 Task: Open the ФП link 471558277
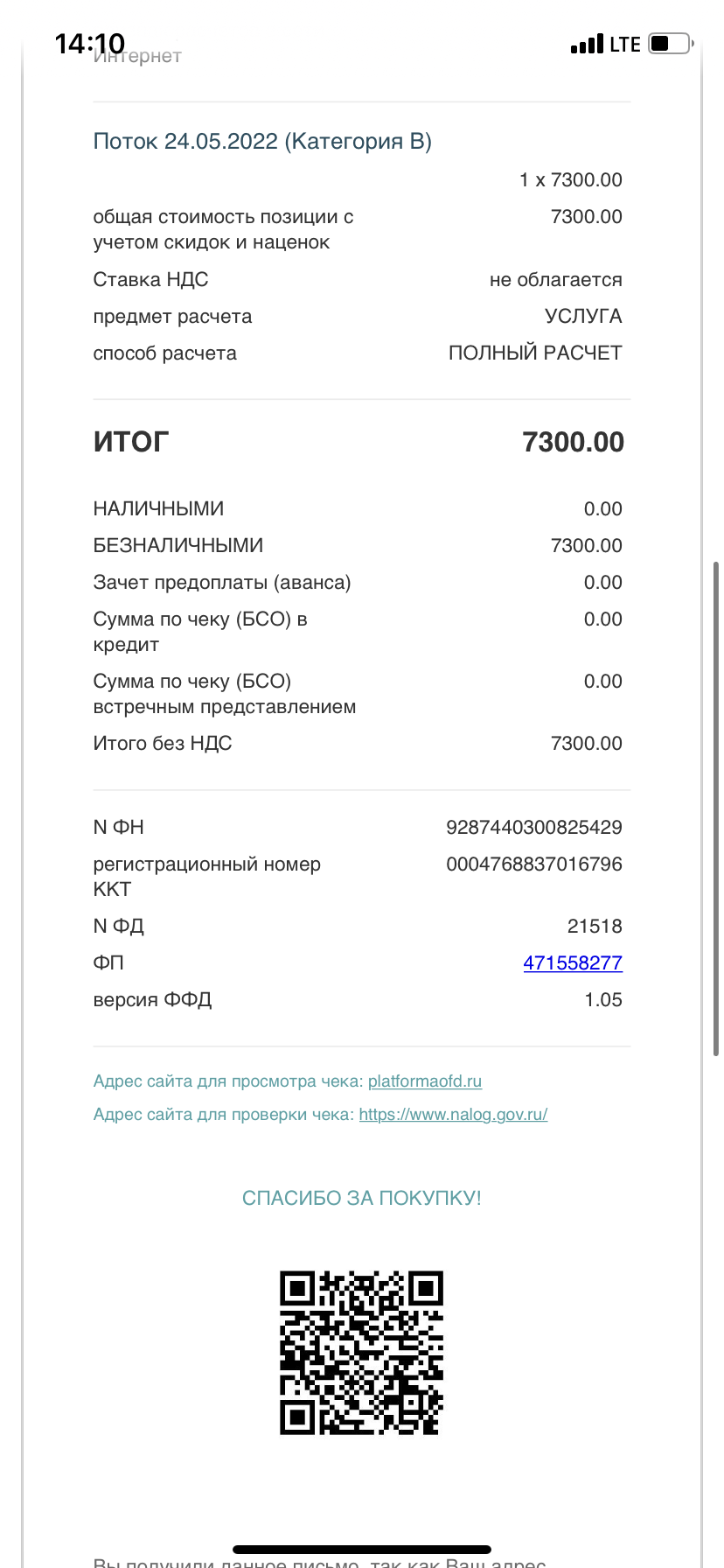point(573,962)
